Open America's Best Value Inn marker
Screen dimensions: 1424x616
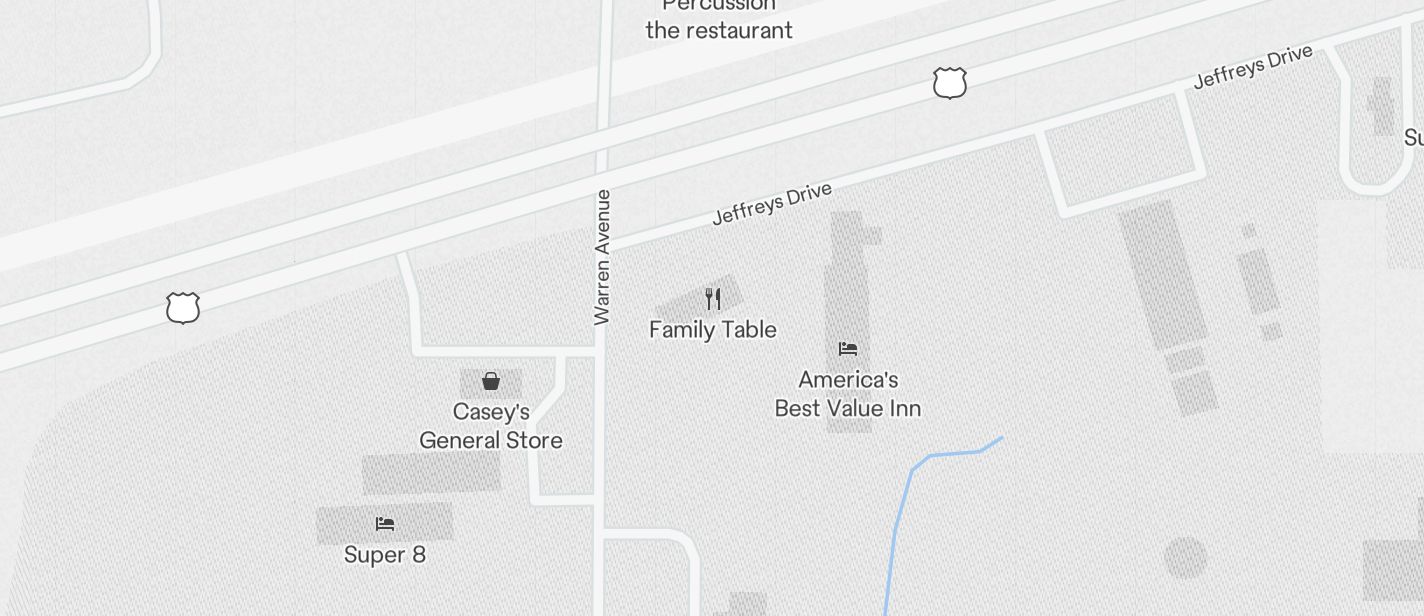848,349
